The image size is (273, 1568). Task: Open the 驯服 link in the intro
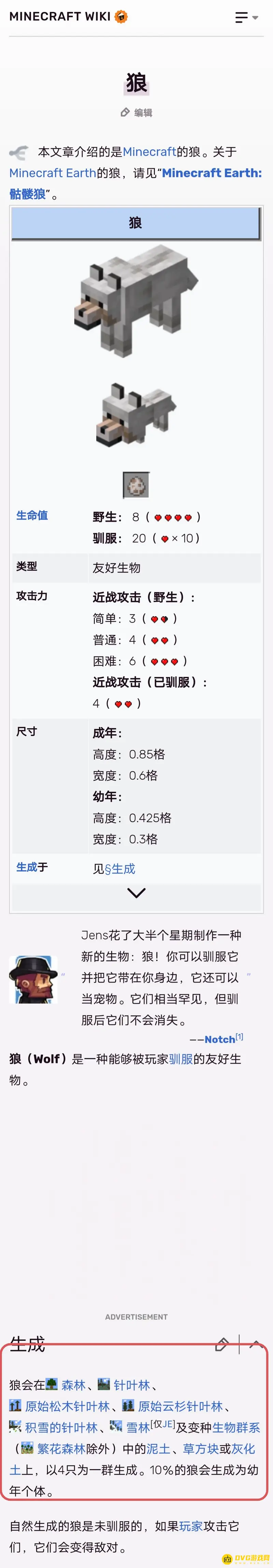pos(181,1059)
